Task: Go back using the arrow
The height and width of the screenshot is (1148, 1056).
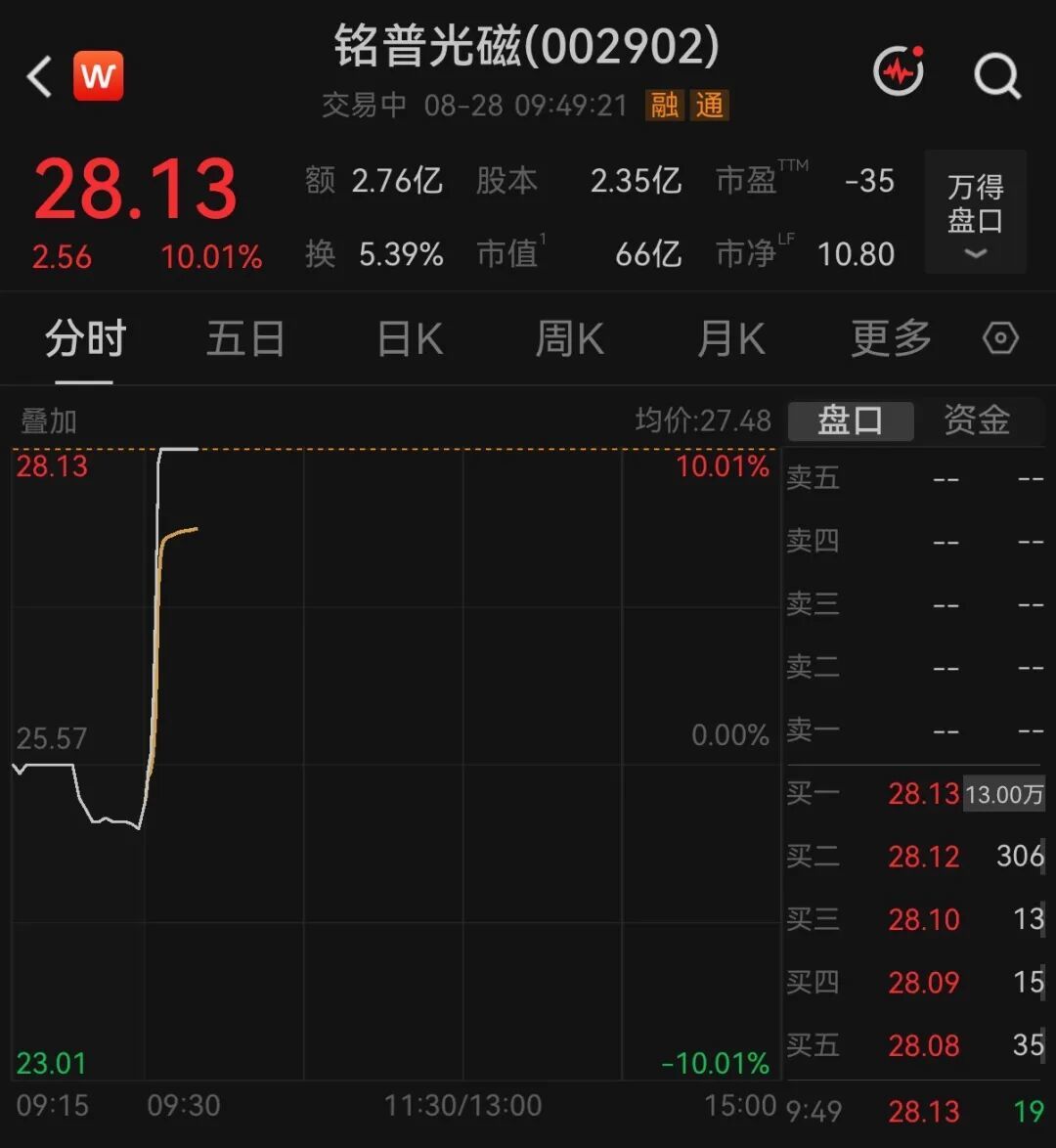Action: click(39, 76)
